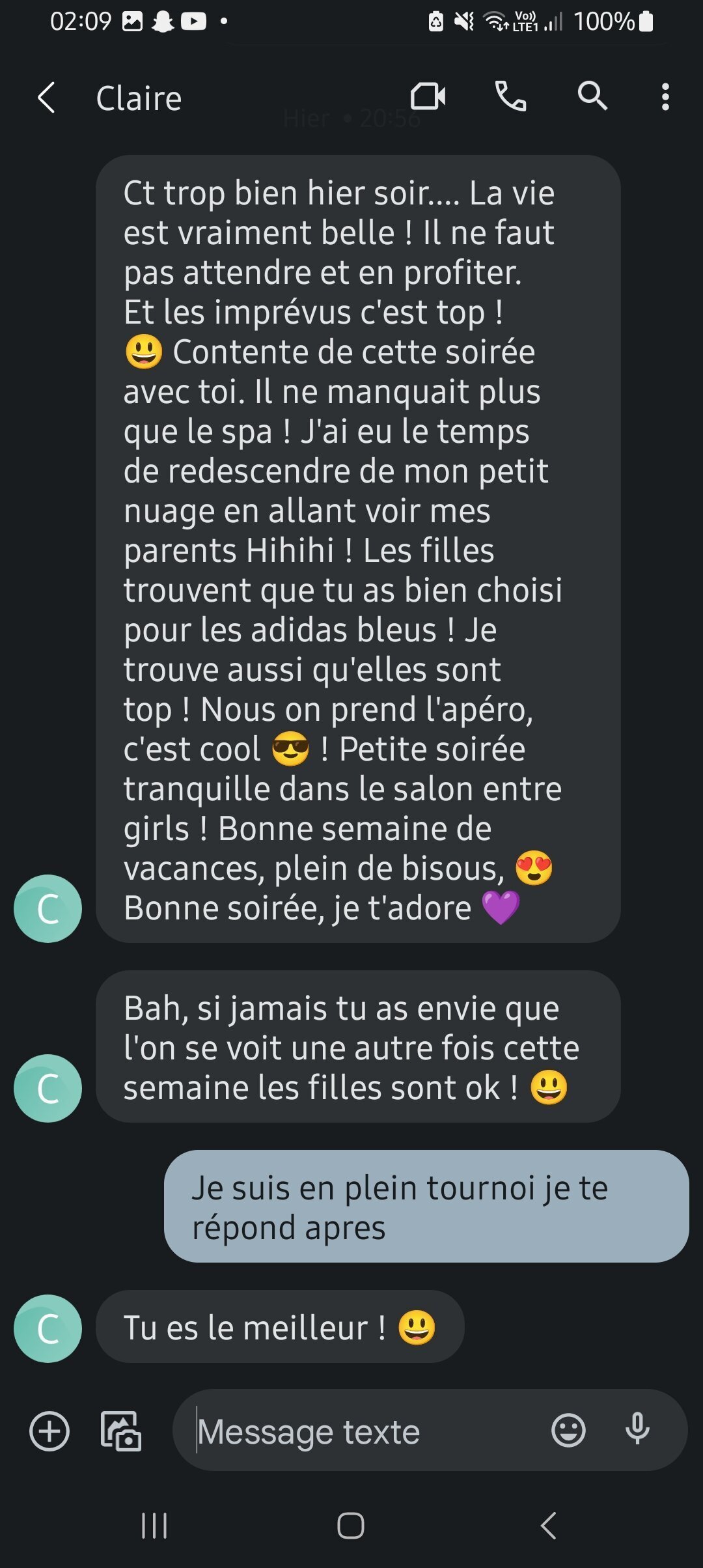Search within this conversation
Image resolution: width=703 pixels, height=1568 pixels.
click(x=592, y=96)
